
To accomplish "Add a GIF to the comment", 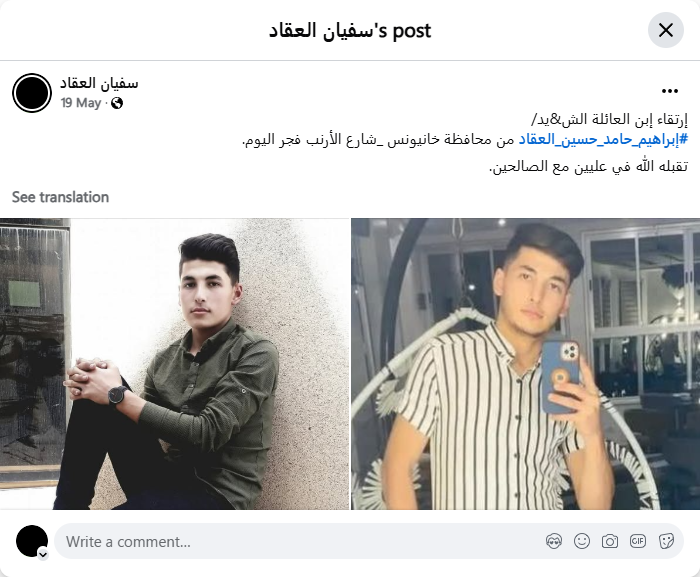I will click(x=638, y=542).
